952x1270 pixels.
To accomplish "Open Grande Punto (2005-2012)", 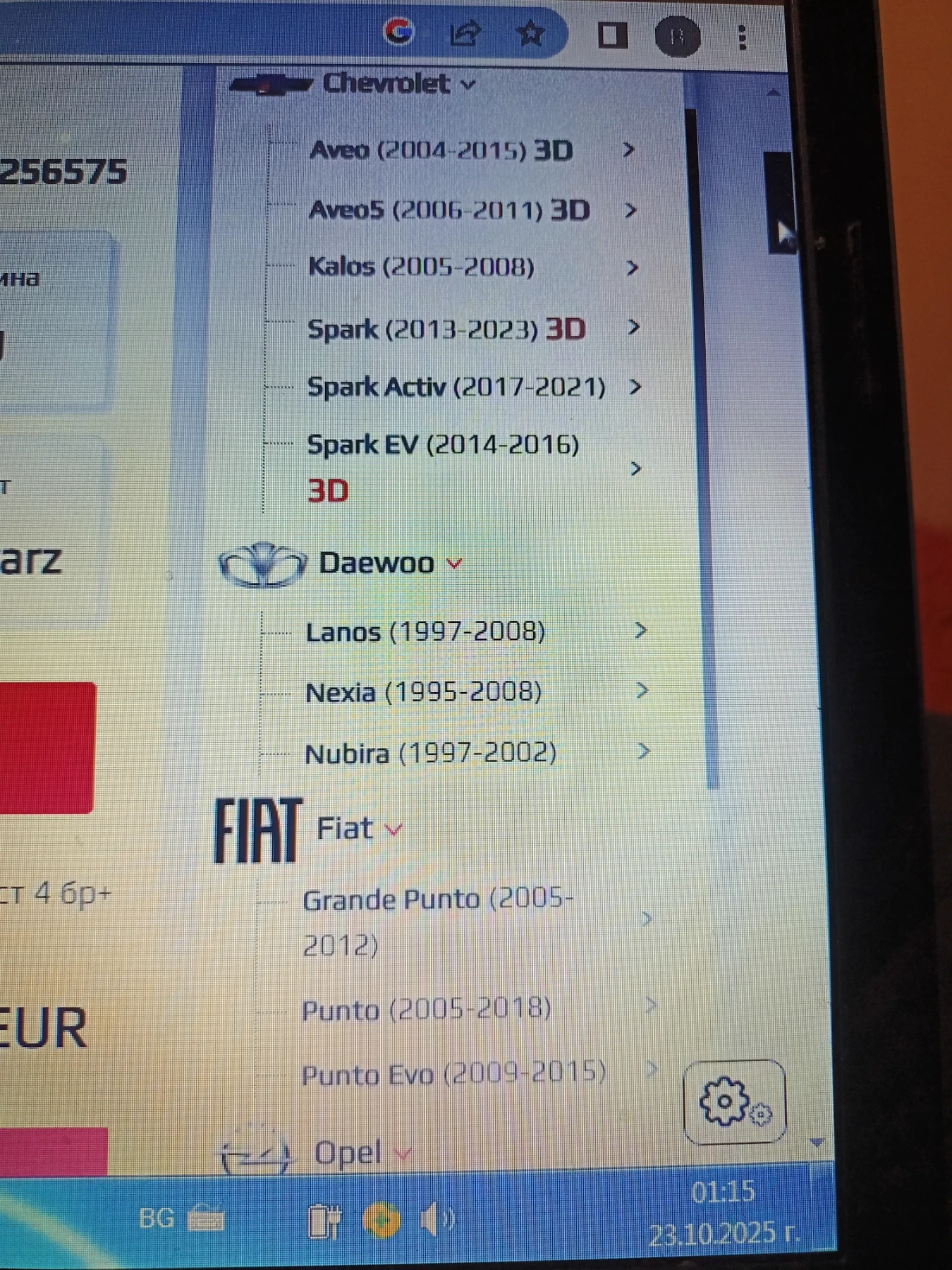I will pos(437,901).
